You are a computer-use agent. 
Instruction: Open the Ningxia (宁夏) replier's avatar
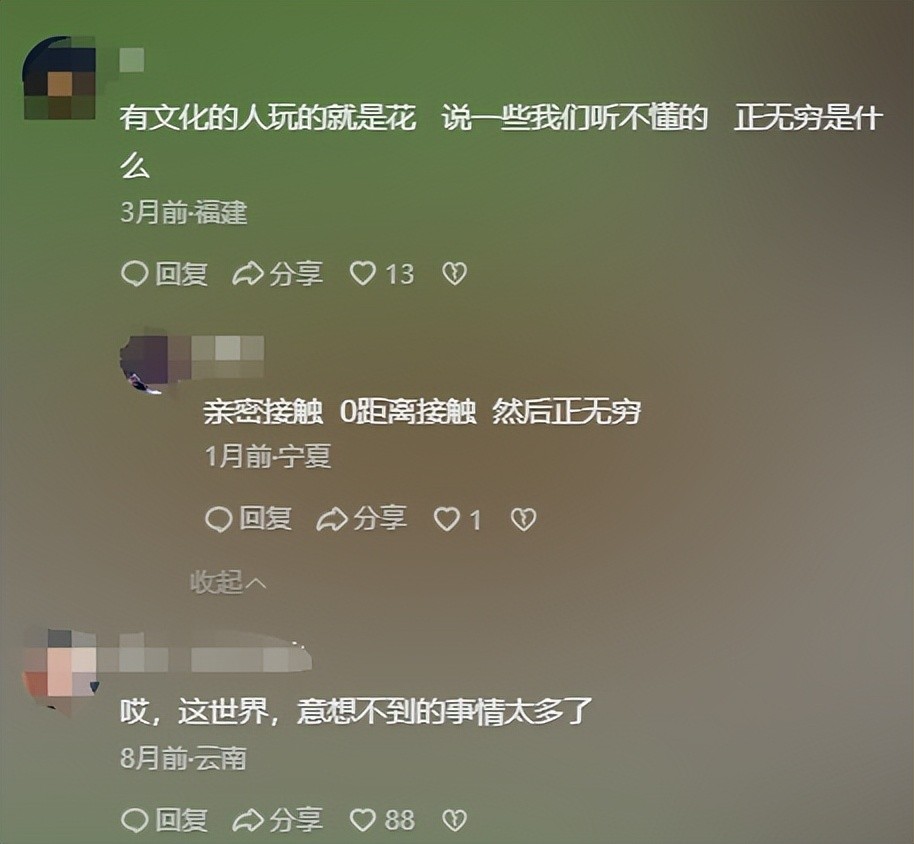(x=145, y=362)
